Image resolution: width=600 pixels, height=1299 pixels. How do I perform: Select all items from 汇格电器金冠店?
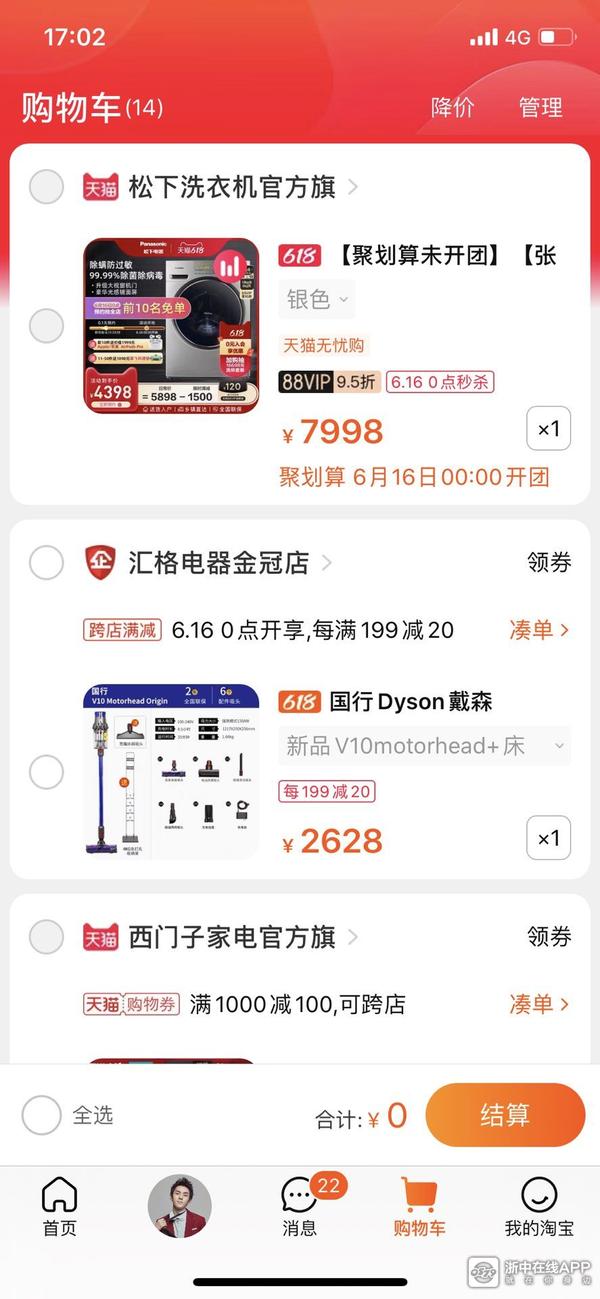(46, 562)
